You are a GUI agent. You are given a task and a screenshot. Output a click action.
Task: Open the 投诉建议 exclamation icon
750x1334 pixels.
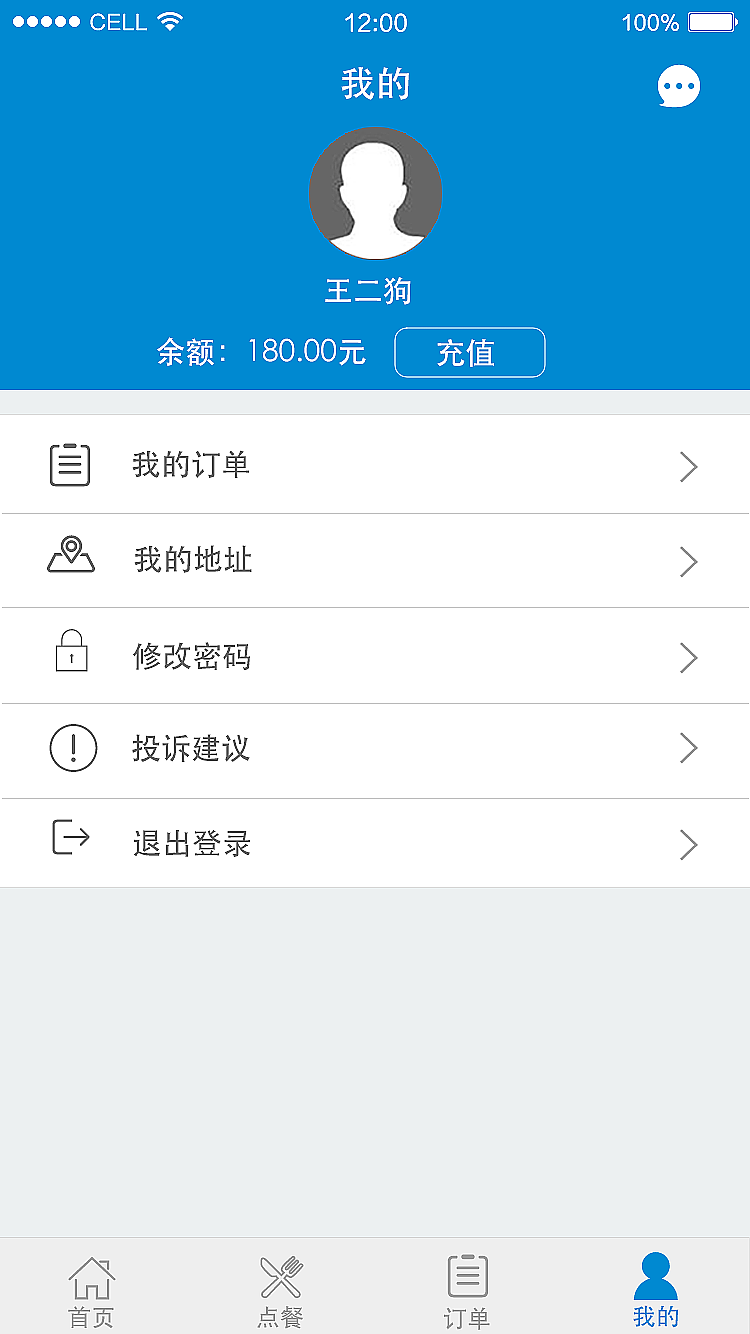[x=70, y=748]
